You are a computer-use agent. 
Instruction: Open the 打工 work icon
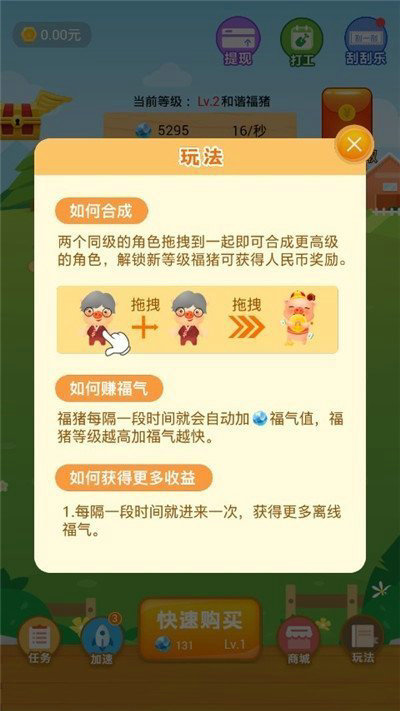point(302,42)
